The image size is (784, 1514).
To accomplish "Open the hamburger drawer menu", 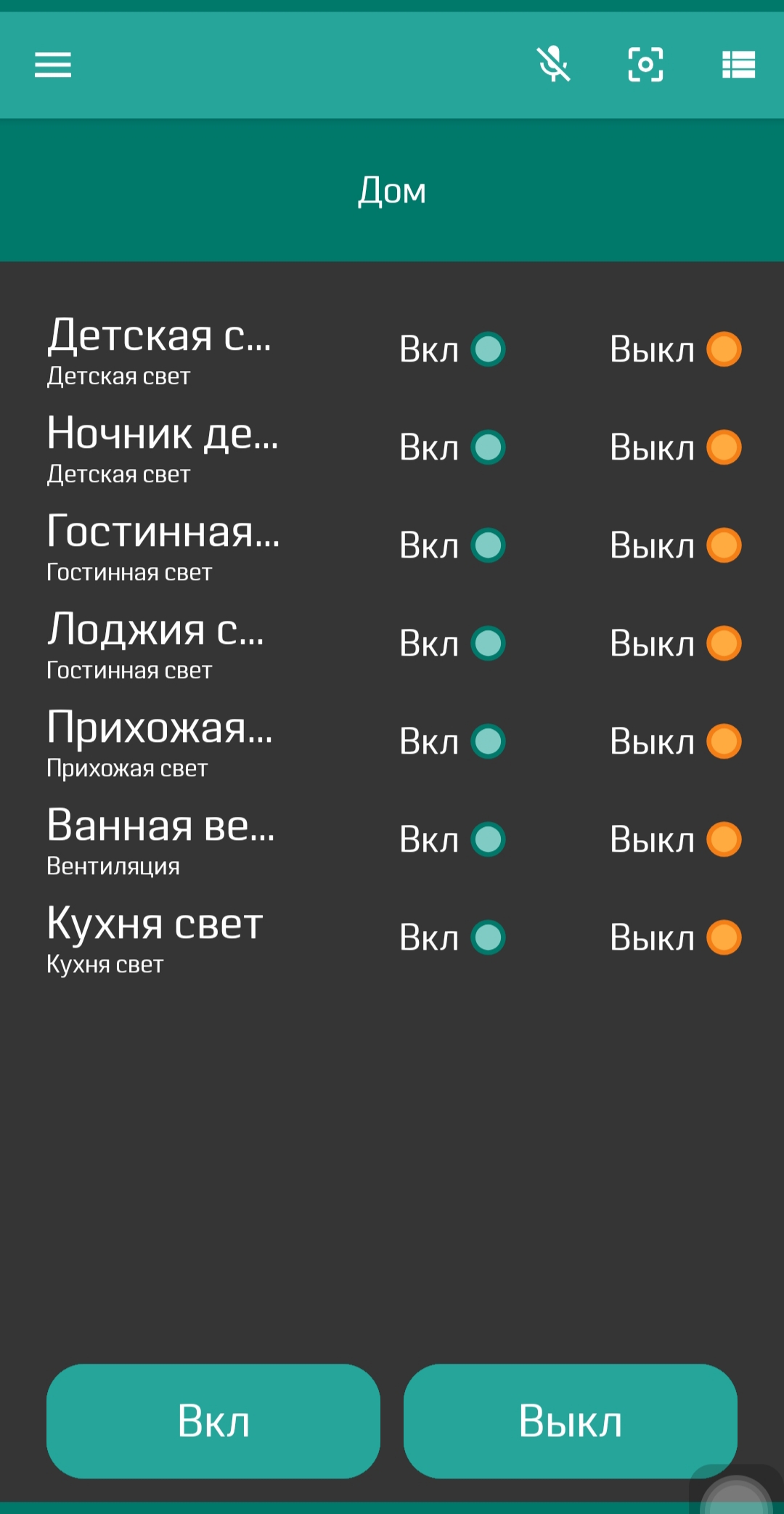I will click(53, 65).
